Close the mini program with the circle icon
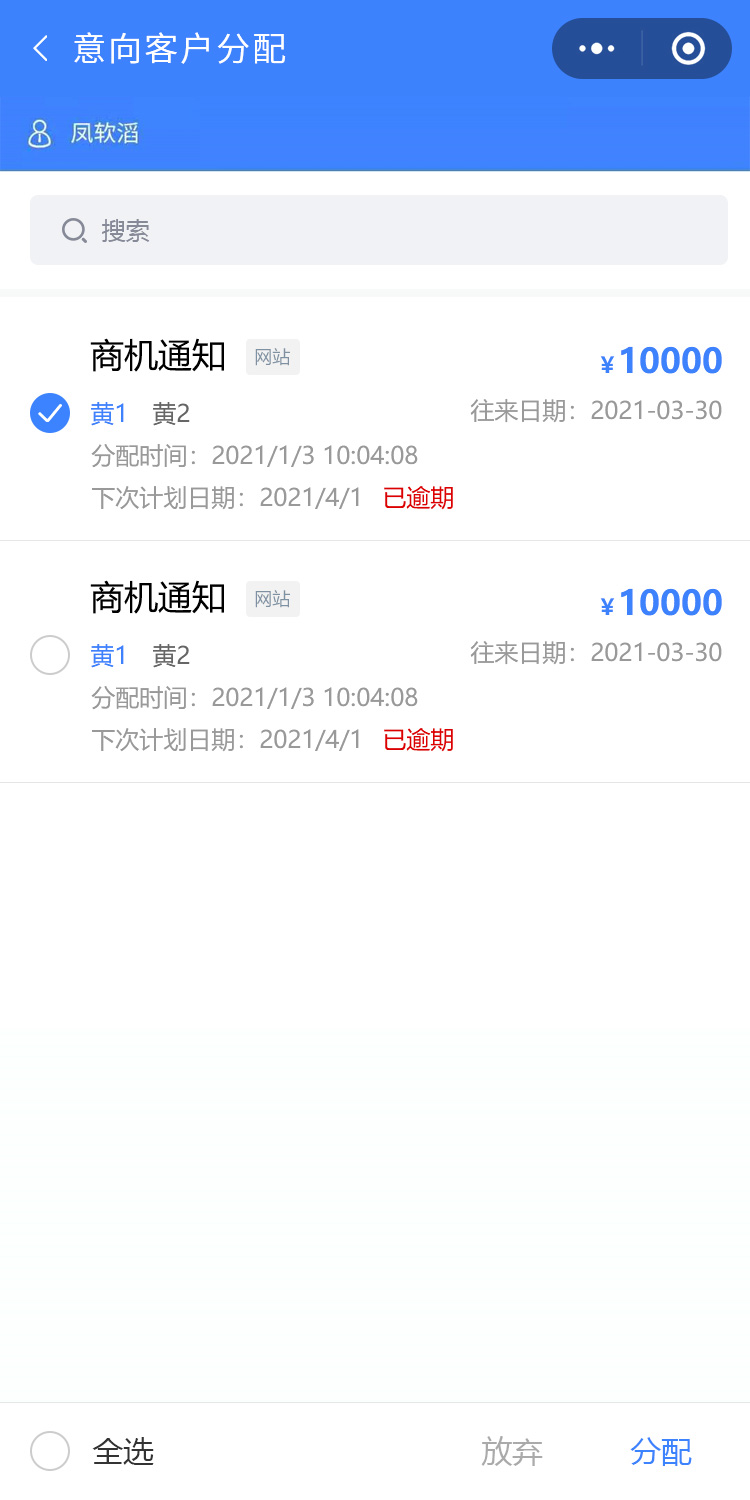Viewport: 750px width, 1500px height. [688, 48]
